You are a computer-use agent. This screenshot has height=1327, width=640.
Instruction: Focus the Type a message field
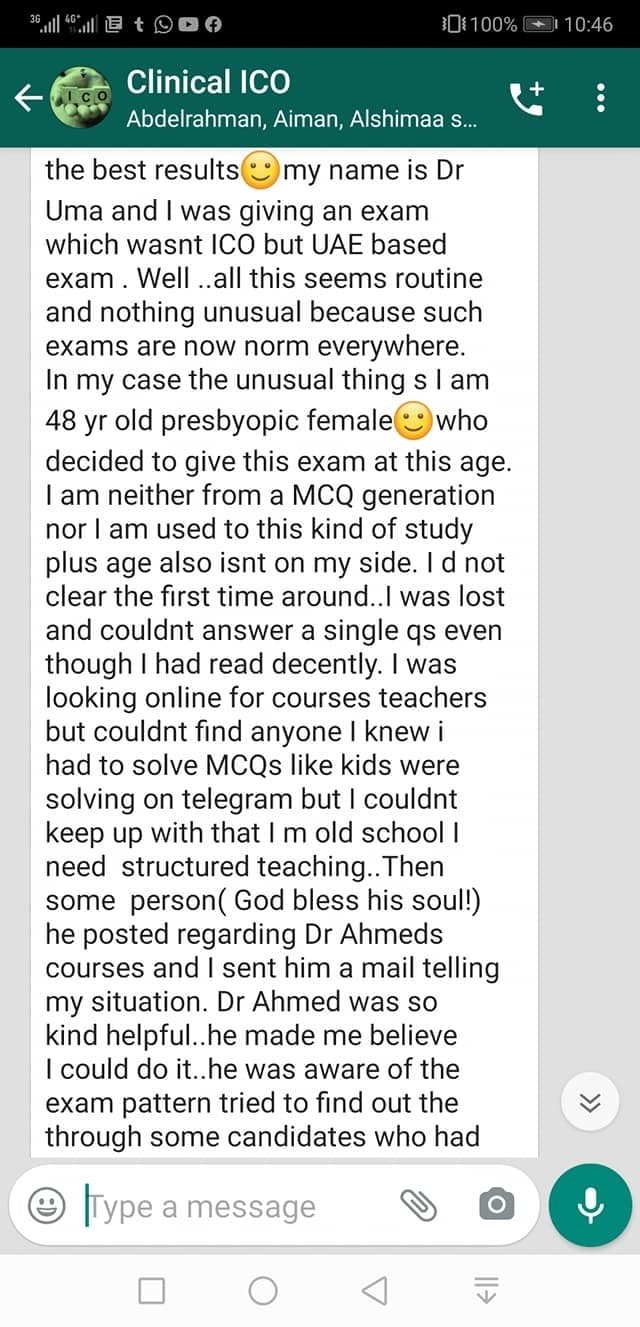pyautogui.click(x=230, y=1207)
